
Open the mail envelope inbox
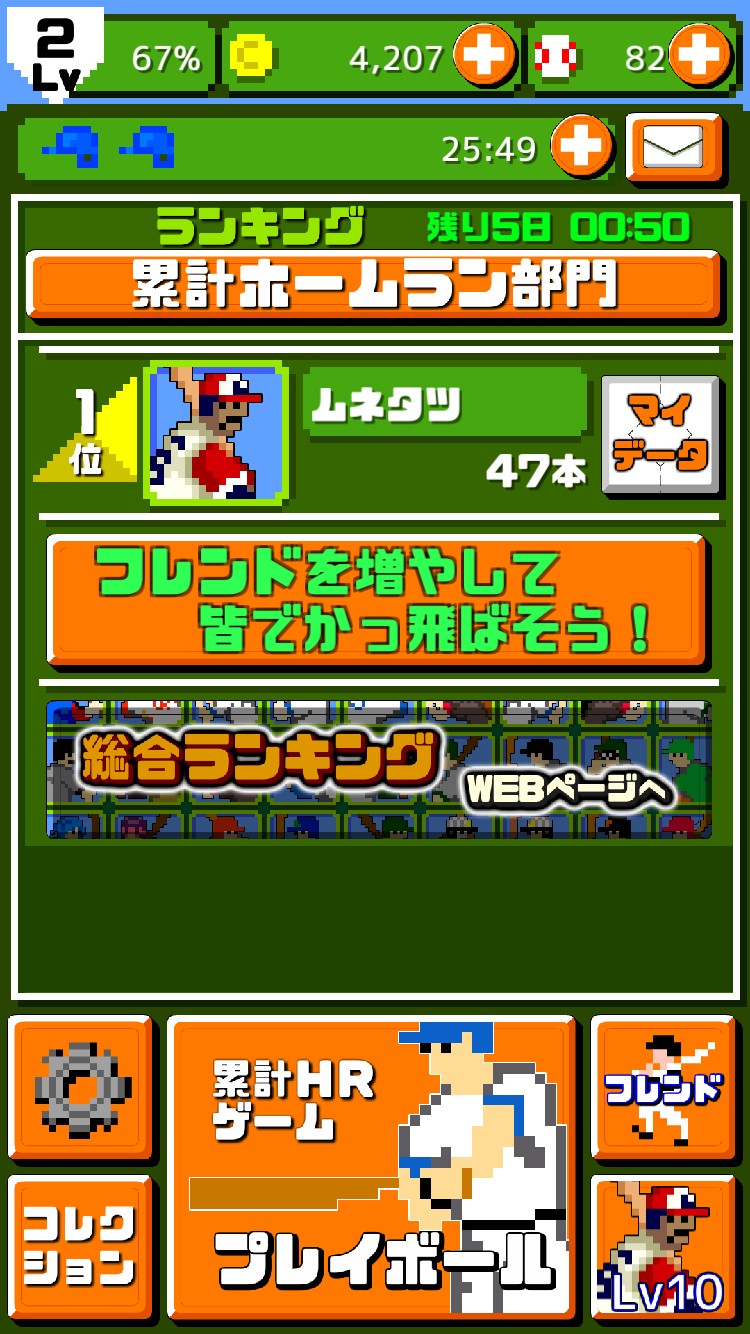[674, 148]
